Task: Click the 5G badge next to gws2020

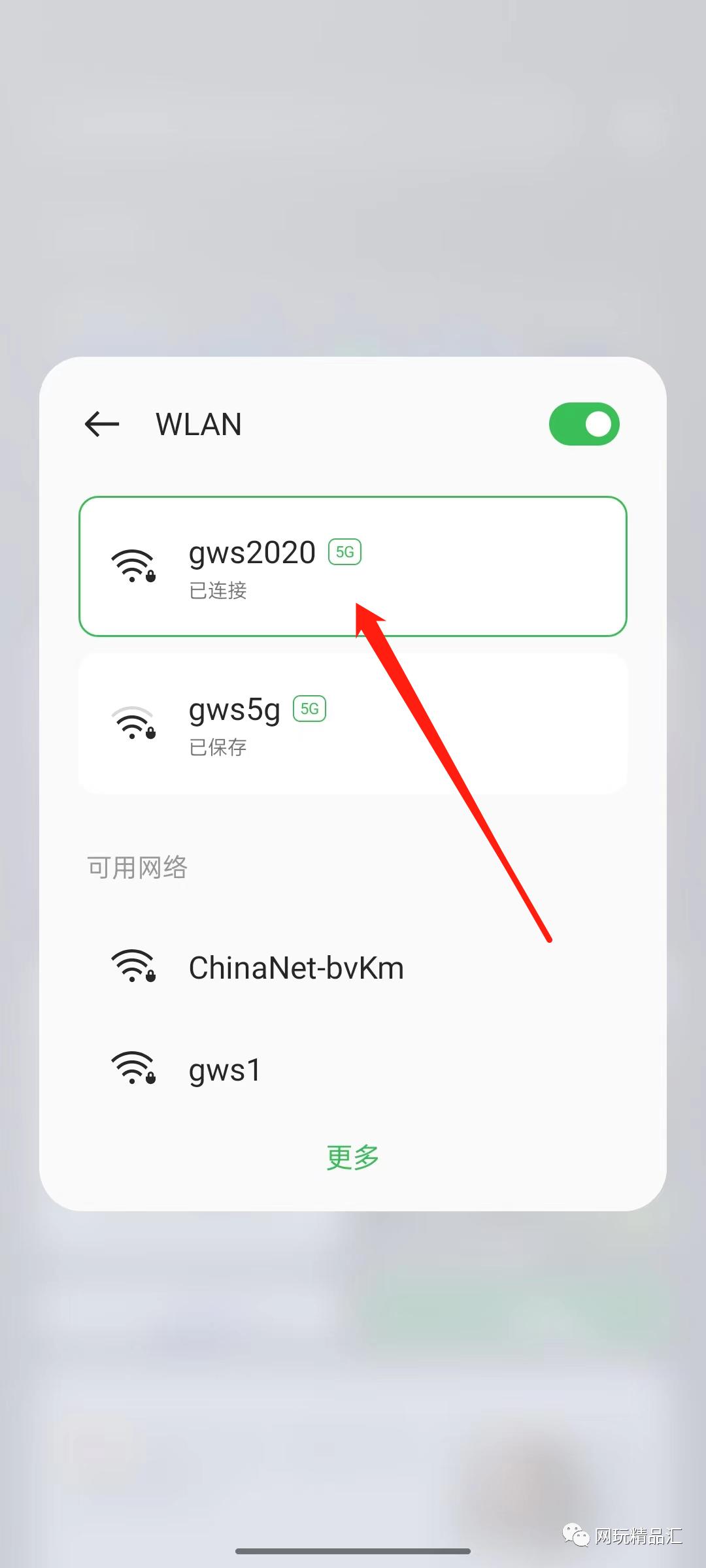Action: point(343,551)
